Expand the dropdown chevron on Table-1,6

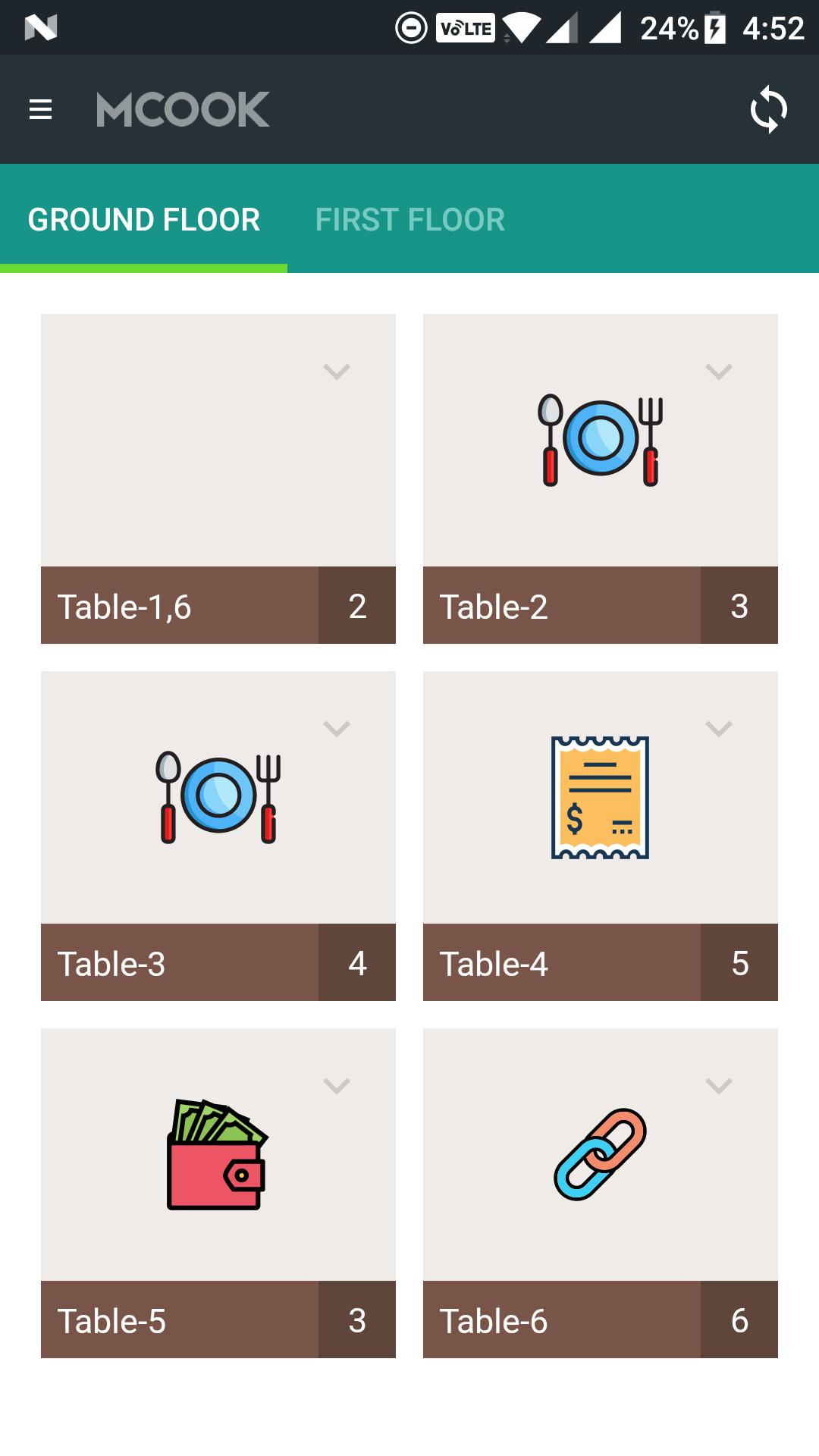[x=337, y=372]
